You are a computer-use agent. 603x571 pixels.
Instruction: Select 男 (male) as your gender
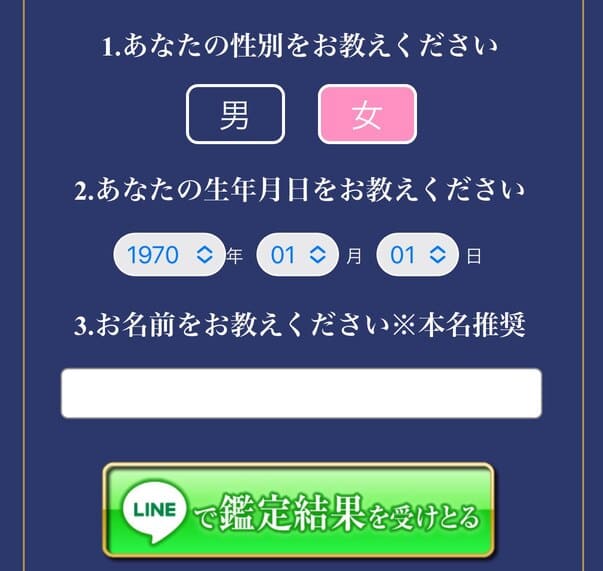point(235,115)
